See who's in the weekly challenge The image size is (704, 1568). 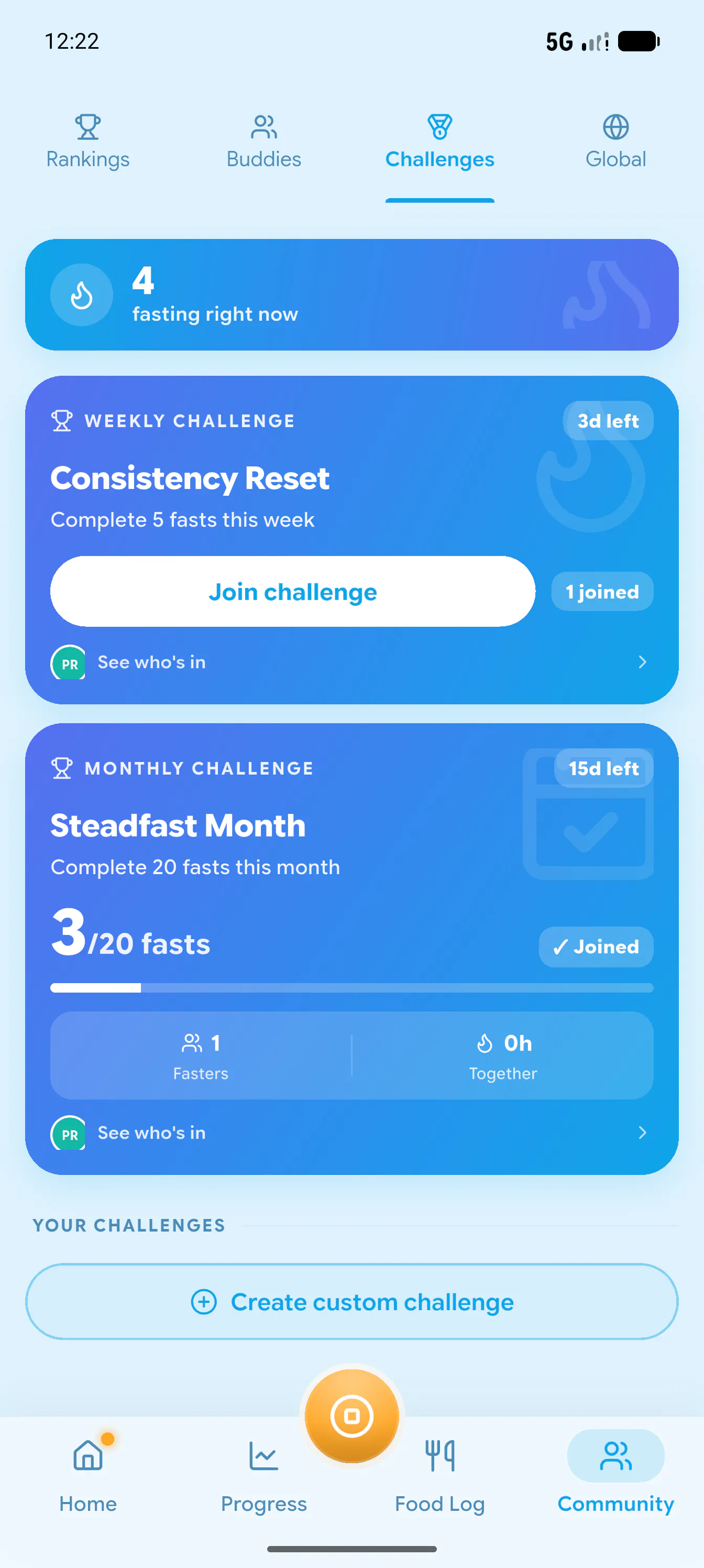(x=351, y=662)
